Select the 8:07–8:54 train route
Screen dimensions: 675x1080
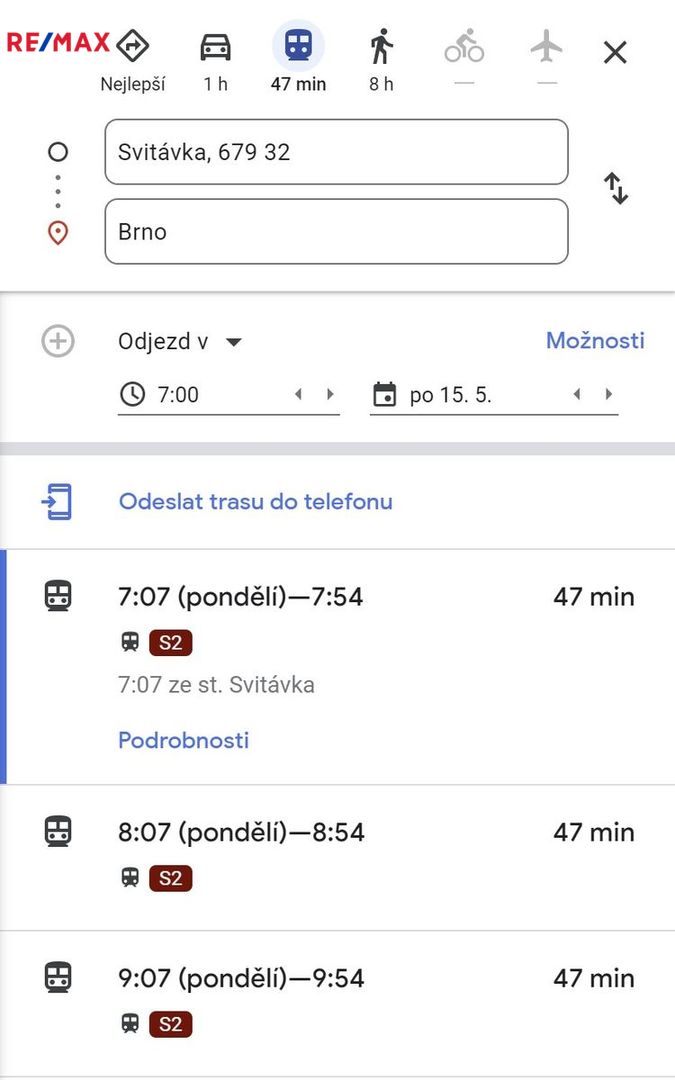click(338, 858)
